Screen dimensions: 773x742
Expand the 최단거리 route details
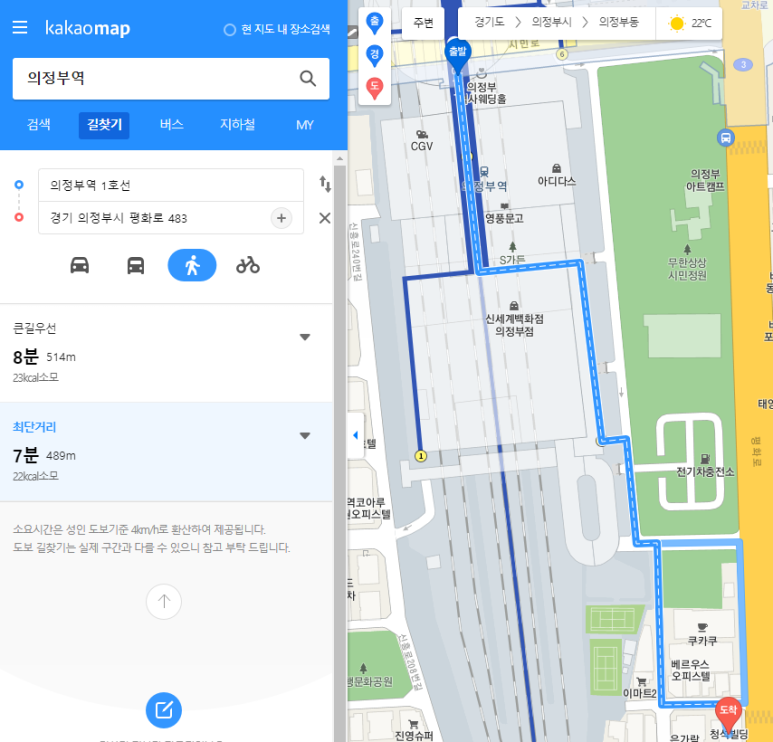point(305,436)
